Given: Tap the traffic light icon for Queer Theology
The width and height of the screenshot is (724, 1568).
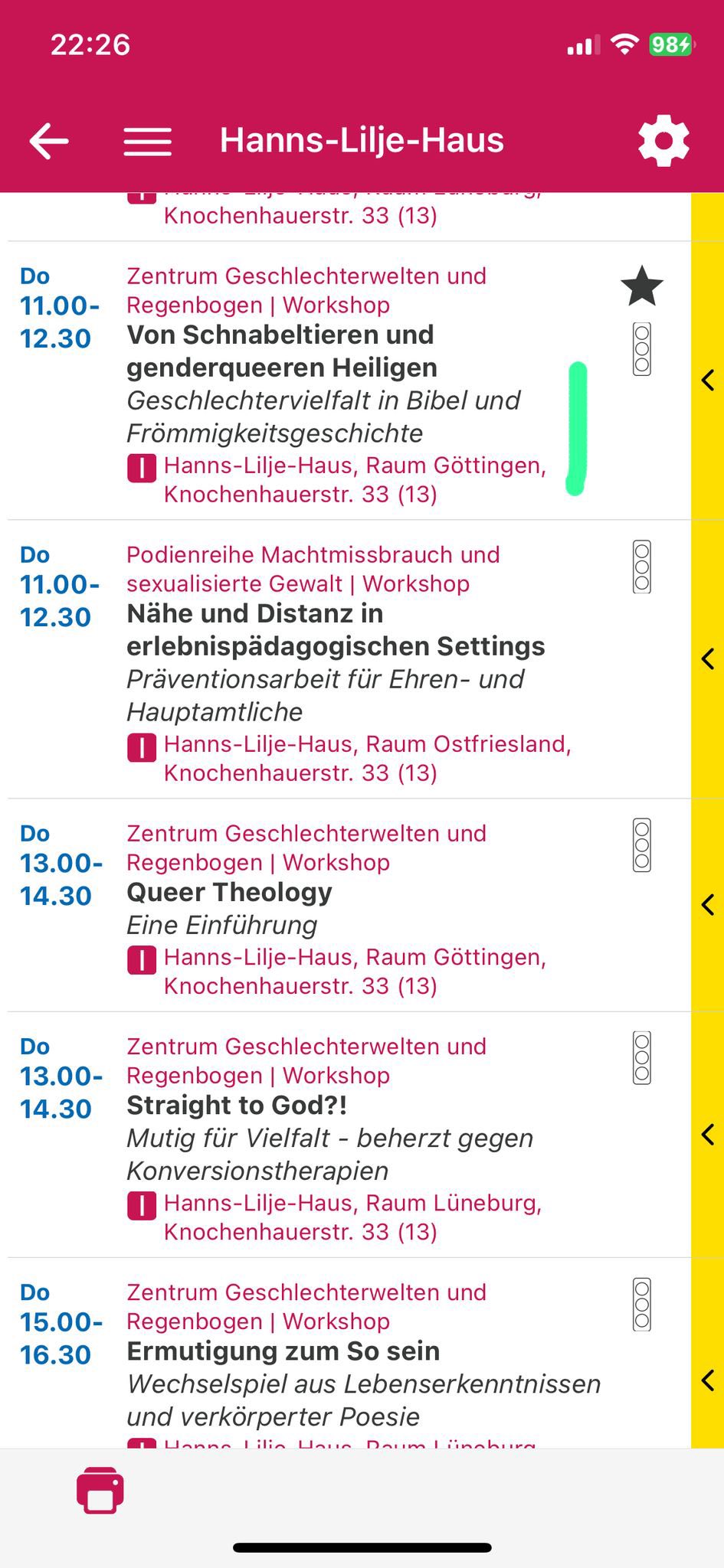Looking at the screenshot, I should click(642, 845).
